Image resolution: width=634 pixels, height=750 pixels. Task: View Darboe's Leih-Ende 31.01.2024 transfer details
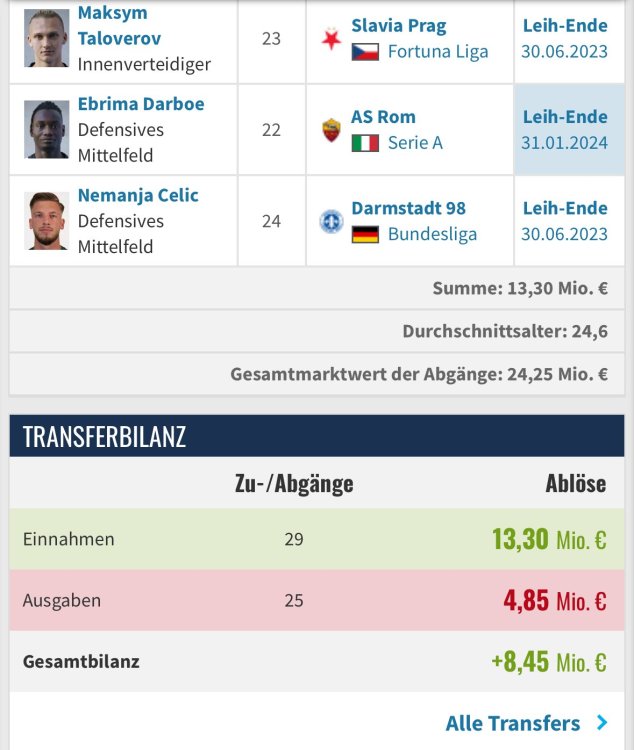[564, 130]
